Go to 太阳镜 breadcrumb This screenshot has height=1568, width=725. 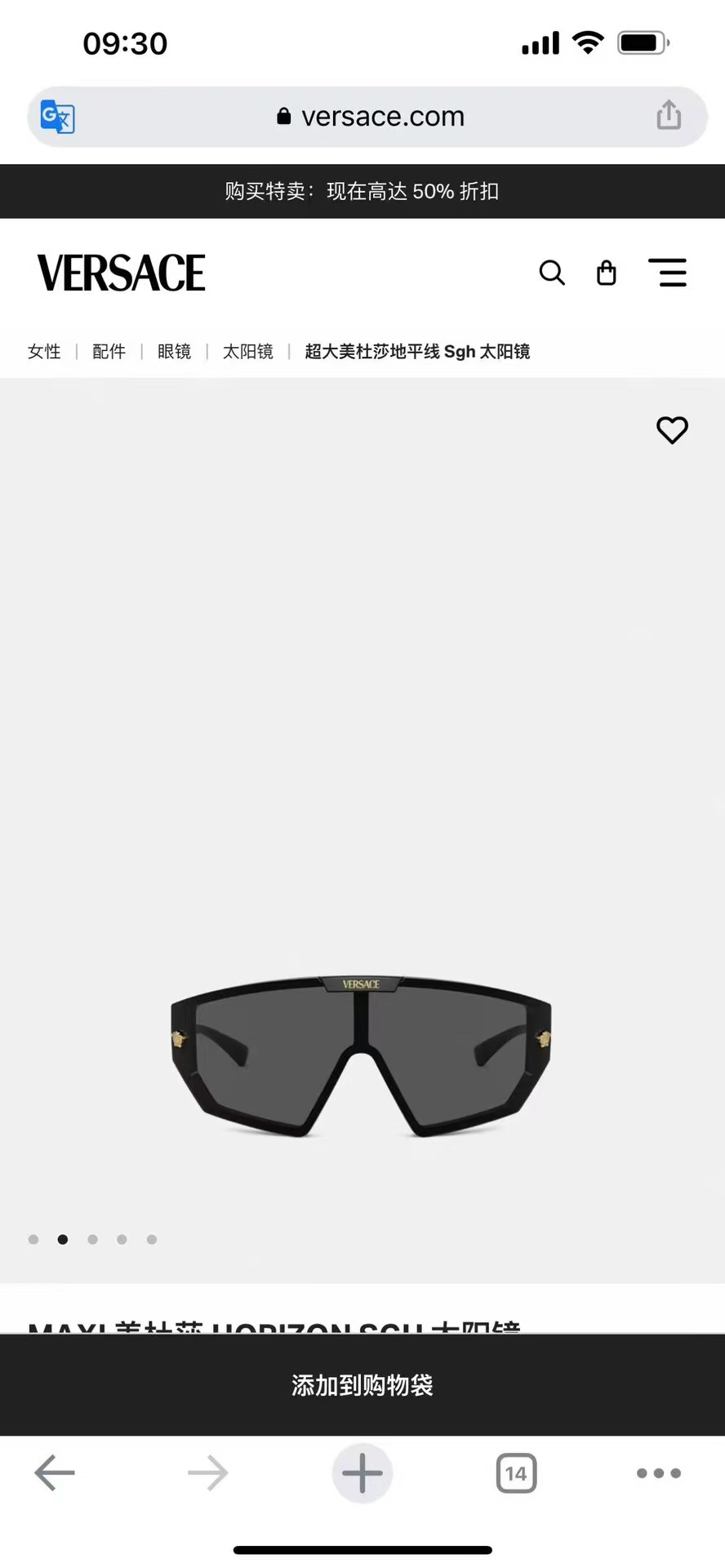247,351
